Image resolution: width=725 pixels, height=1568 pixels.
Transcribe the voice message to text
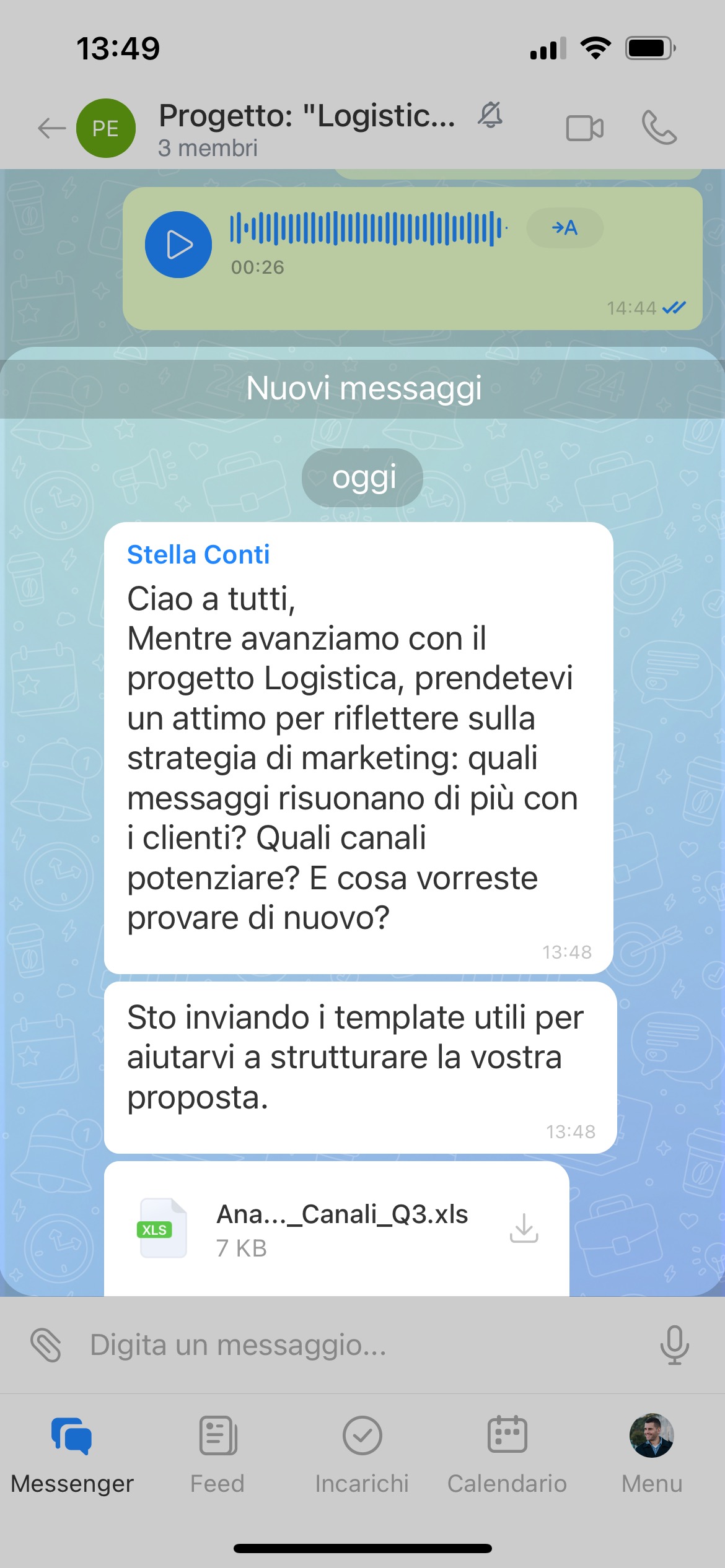point(565,228)
